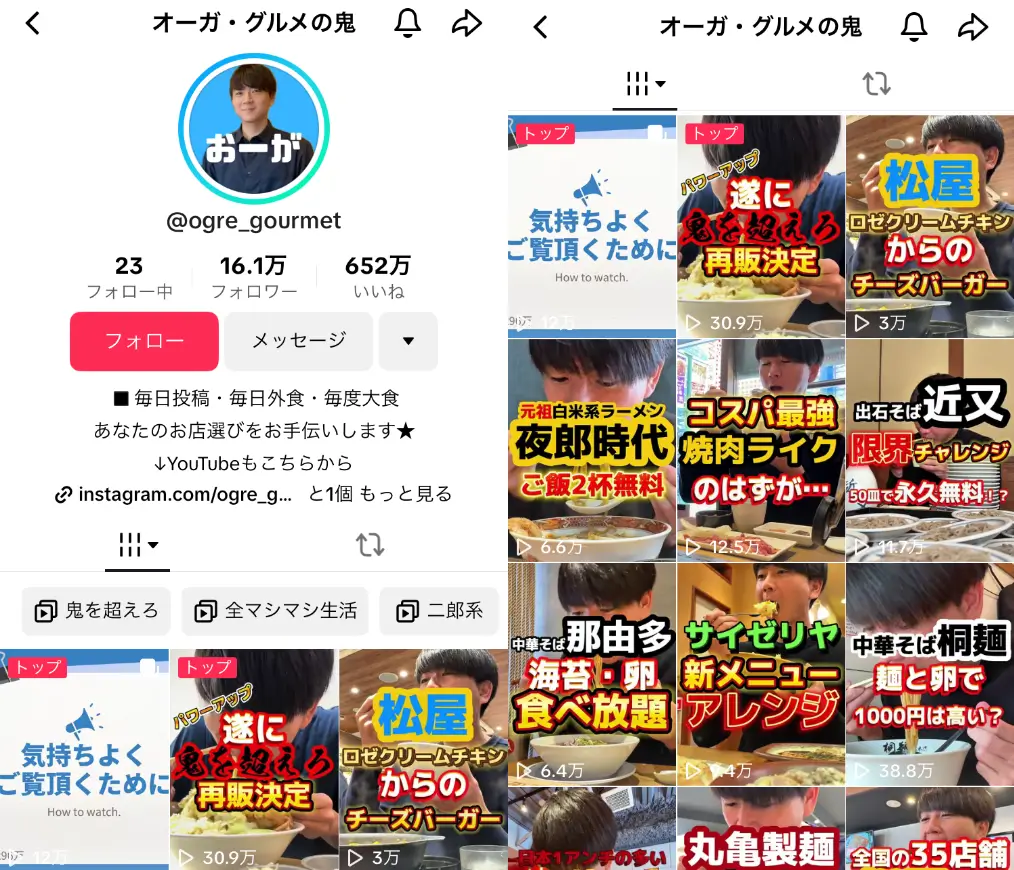Follow the ogre_gourmet account

pyautogui.click(x=144, y=340)
